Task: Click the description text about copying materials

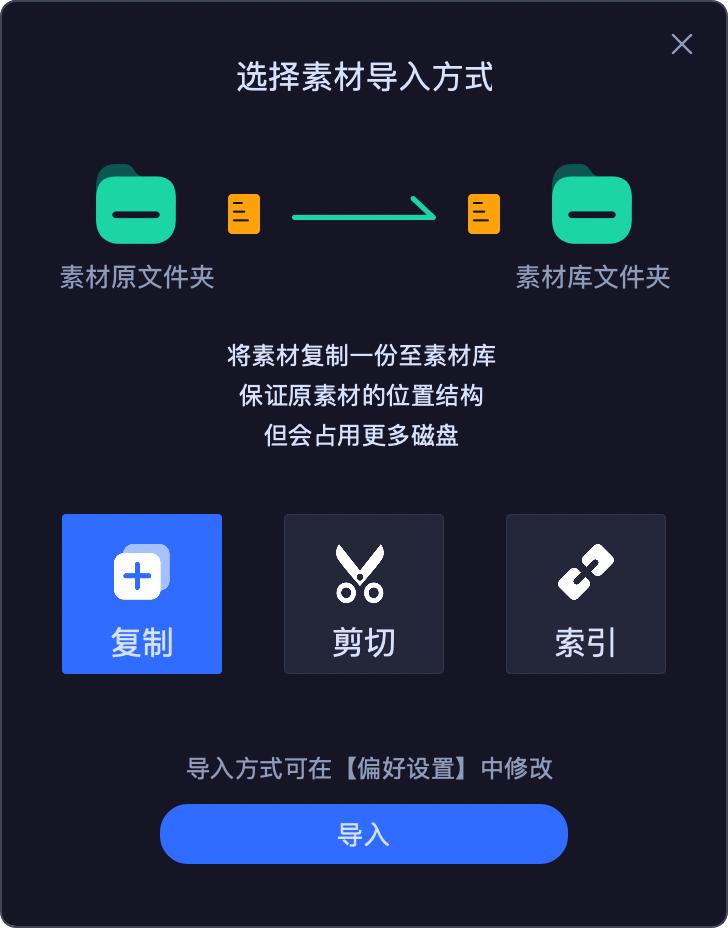Action: (x=364, y=395)
